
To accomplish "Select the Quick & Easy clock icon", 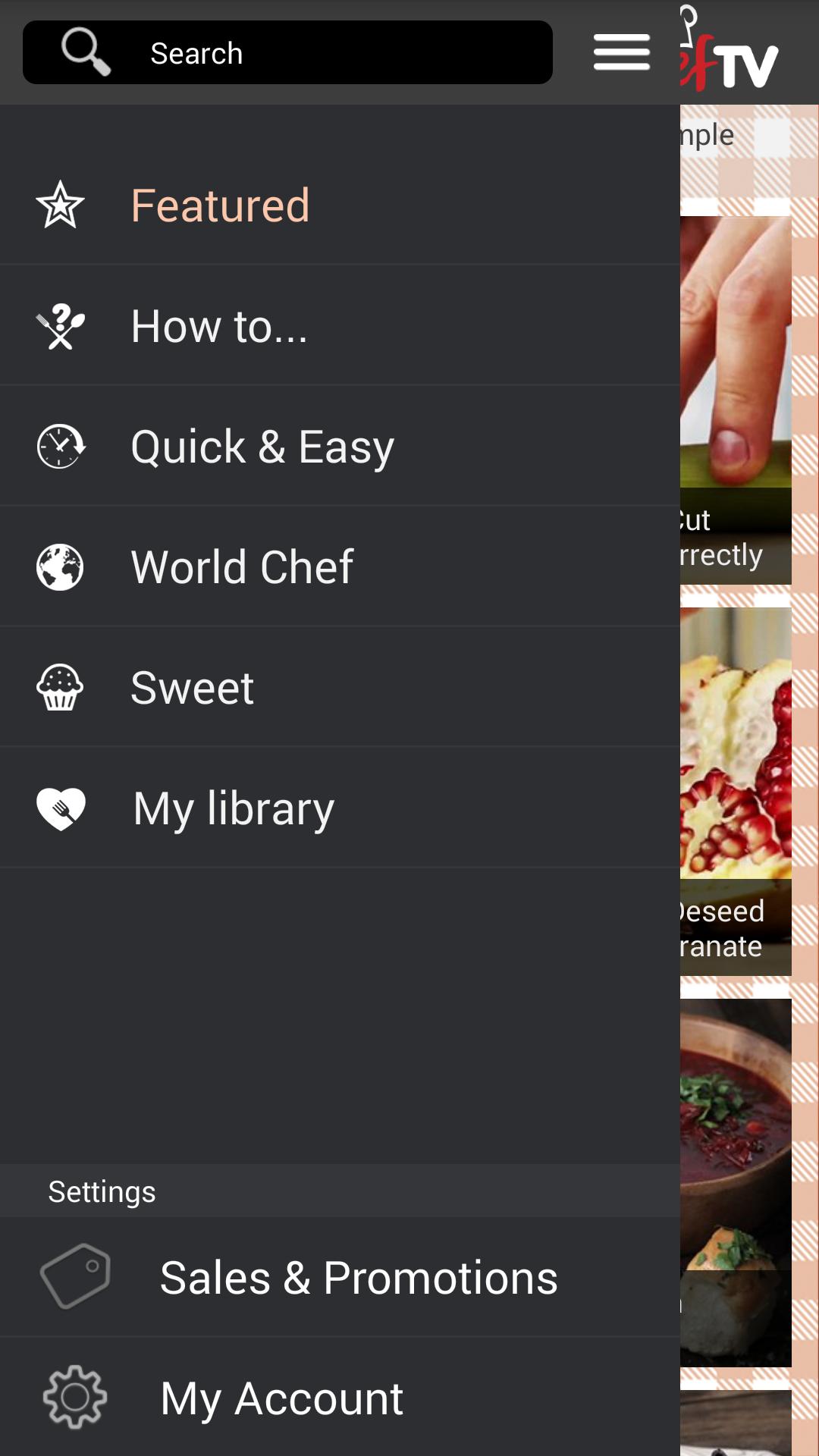I will click(x=60, y=446).
